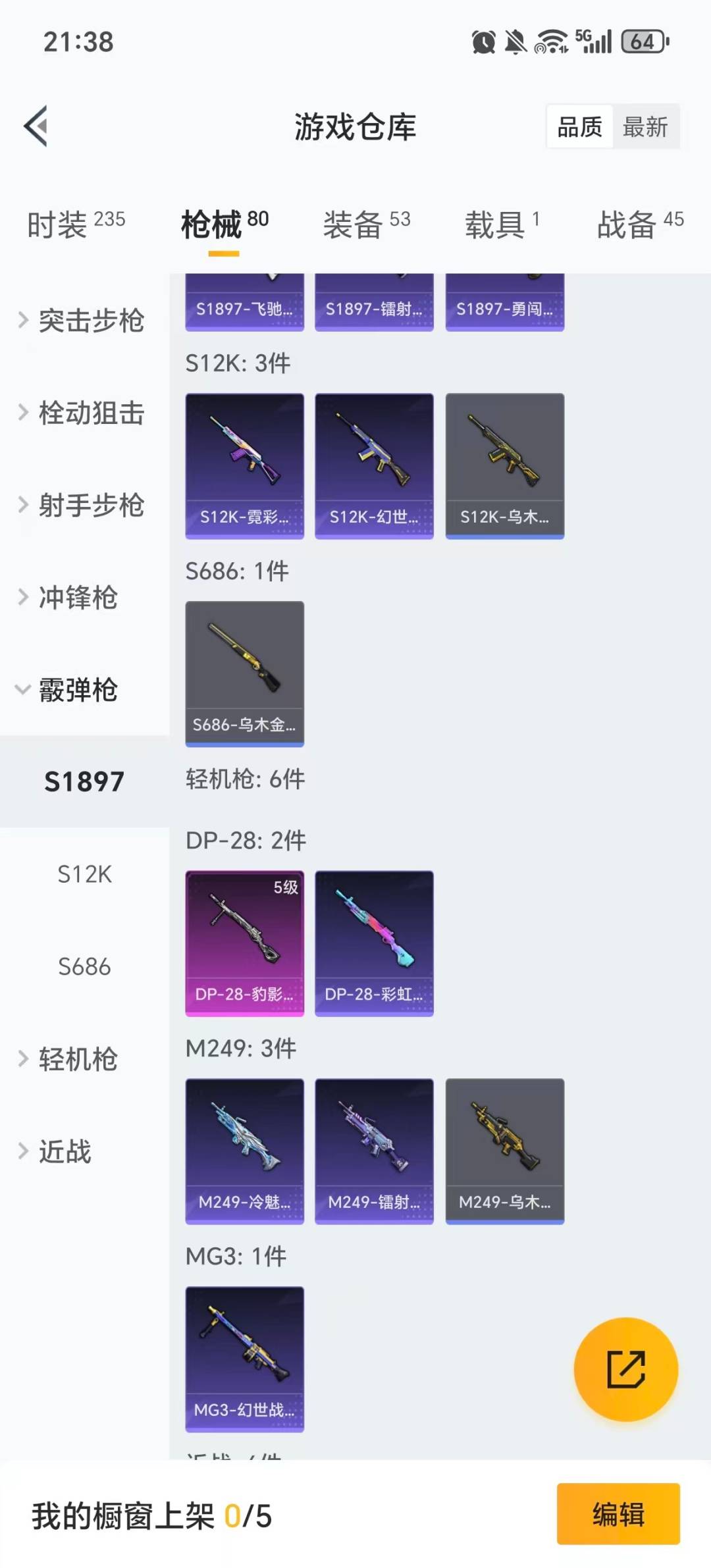
Task: Expand the 轻机枪 category
Action: point(79,1060)
